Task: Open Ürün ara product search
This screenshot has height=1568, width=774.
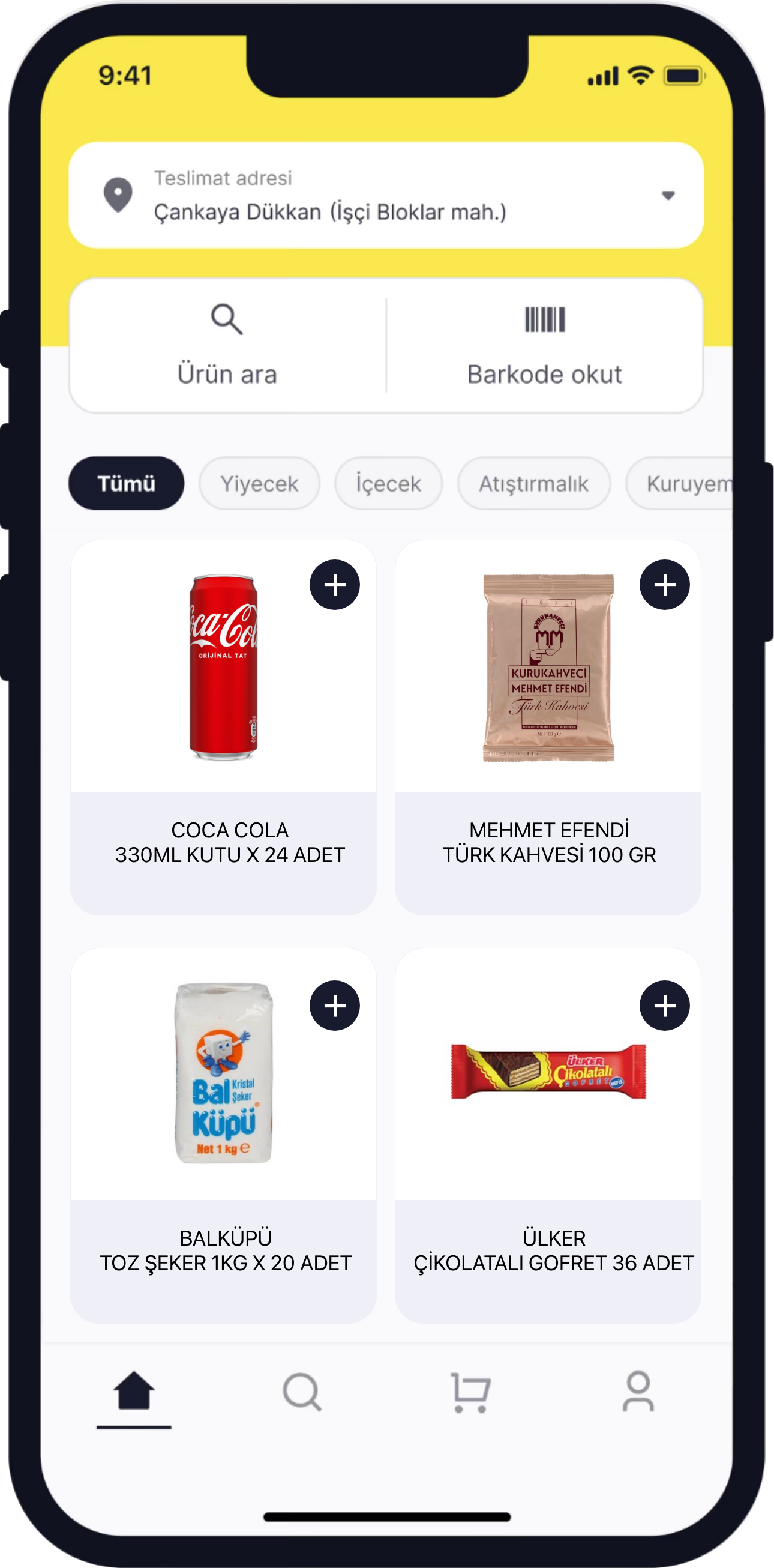Action: [227, 345]
